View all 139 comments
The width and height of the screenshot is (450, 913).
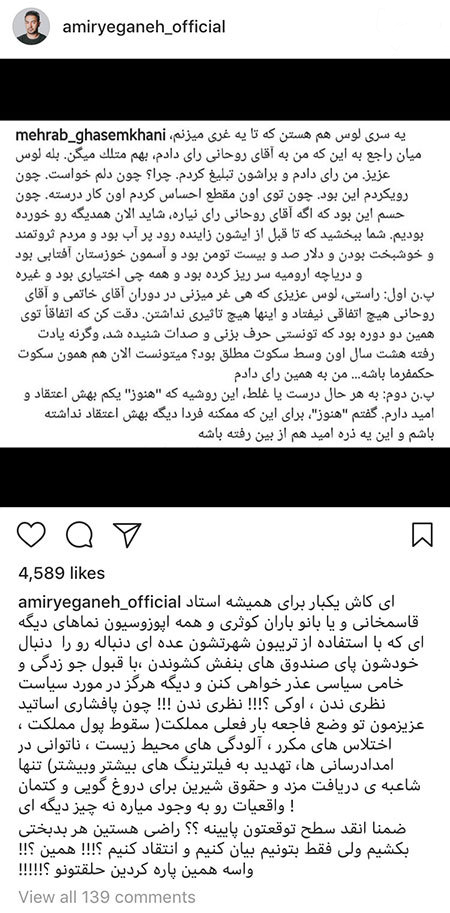click(107, 897)
